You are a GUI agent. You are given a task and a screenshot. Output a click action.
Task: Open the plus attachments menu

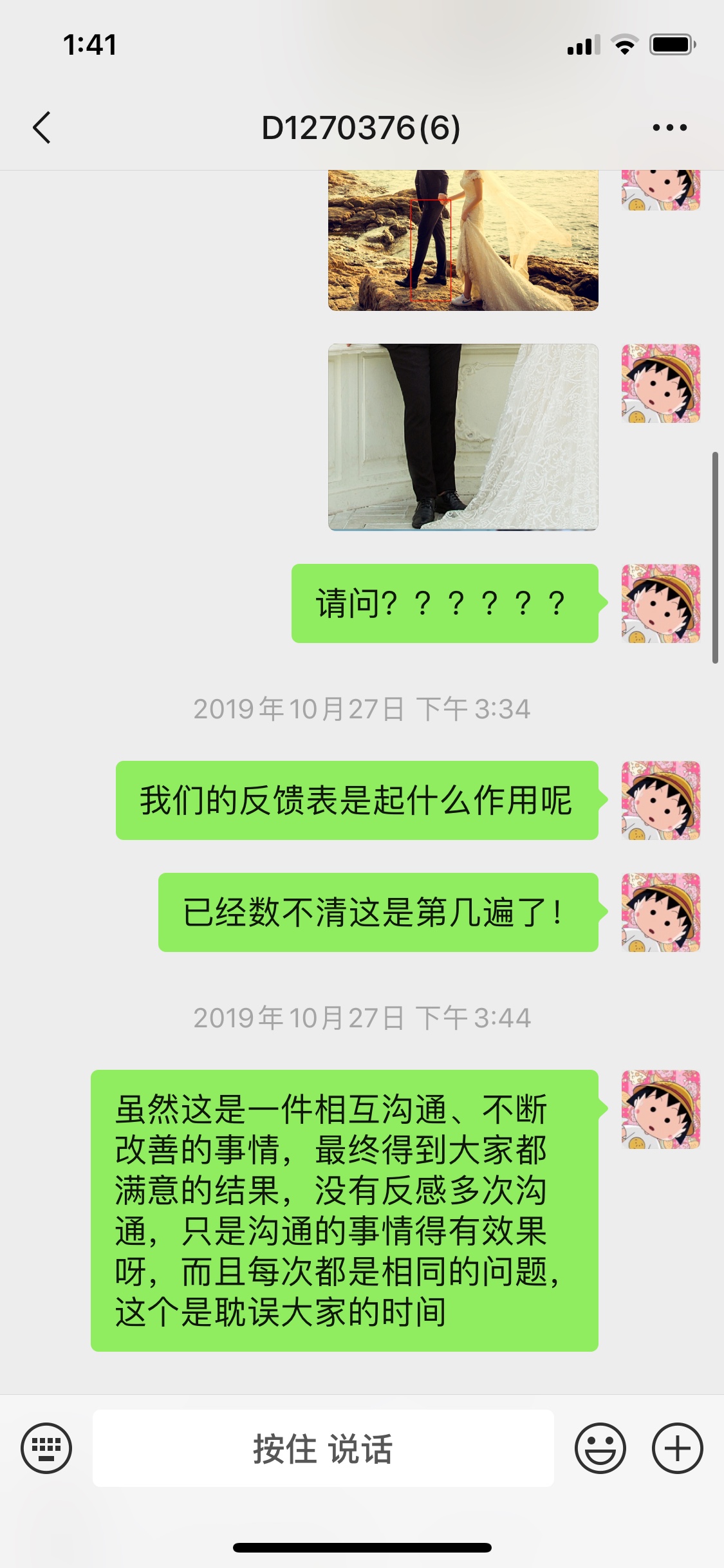[x=677, y=1448]
